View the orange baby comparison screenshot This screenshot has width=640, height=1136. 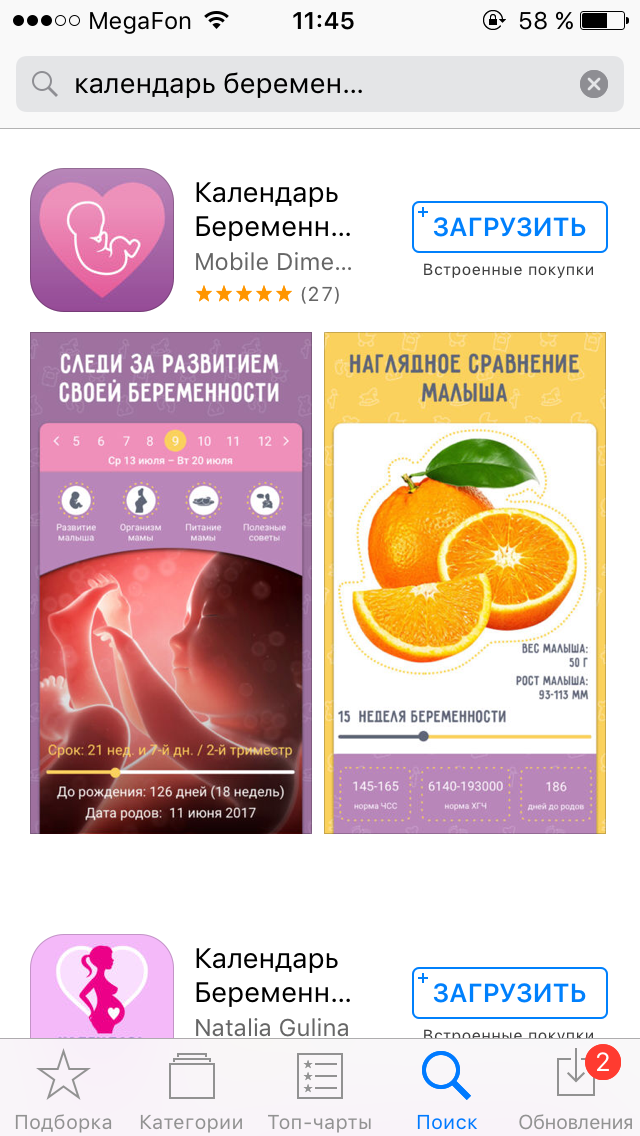(465, 583)
